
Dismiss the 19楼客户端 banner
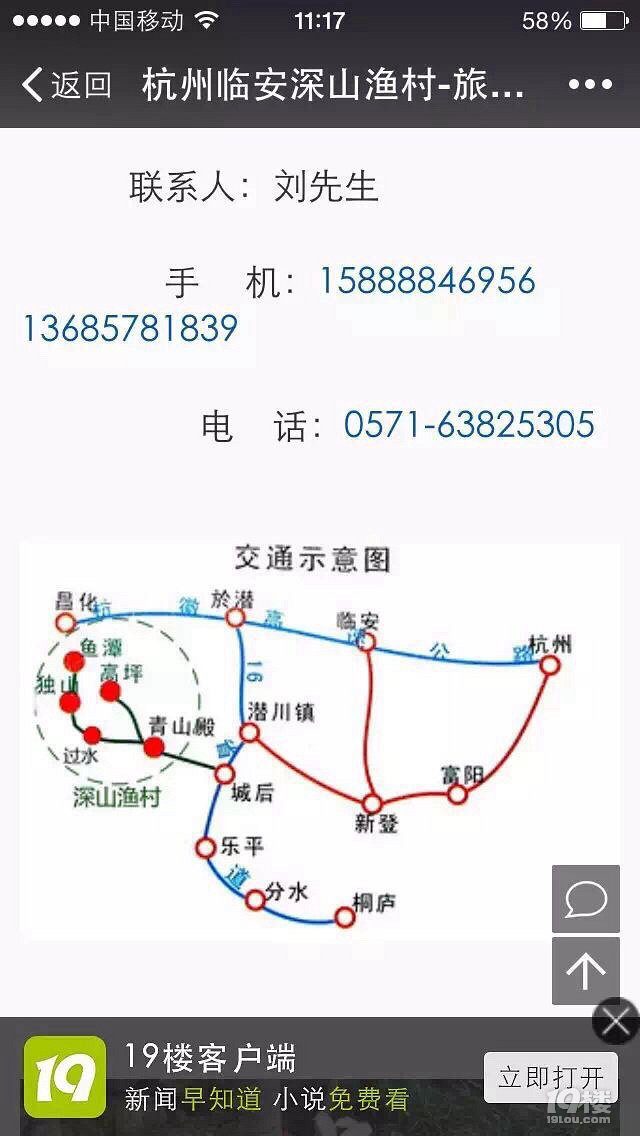[615, 1022]
